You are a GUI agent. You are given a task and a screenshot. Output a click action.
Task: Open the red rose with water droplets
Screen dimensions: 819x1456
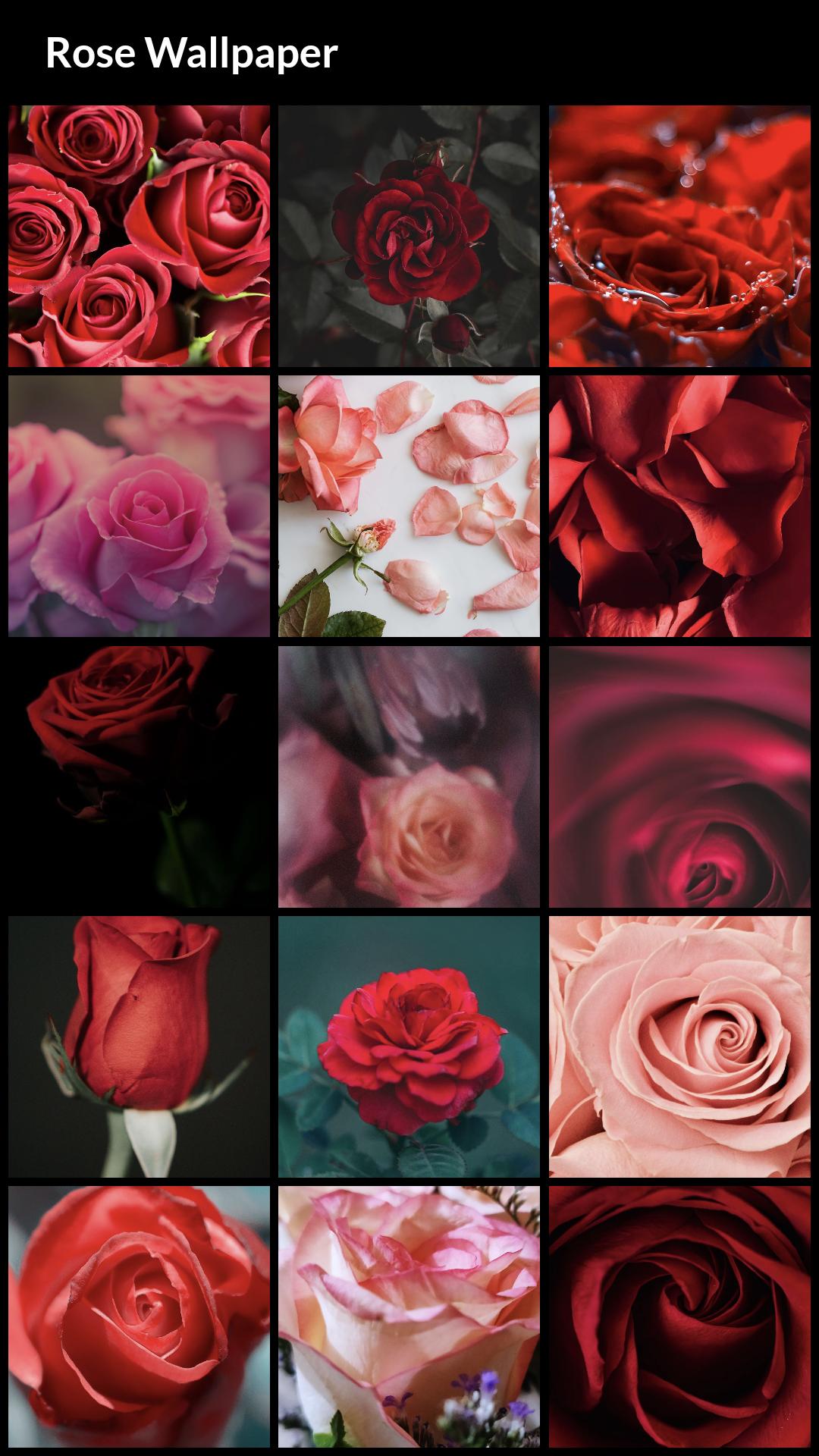[679, 236]
